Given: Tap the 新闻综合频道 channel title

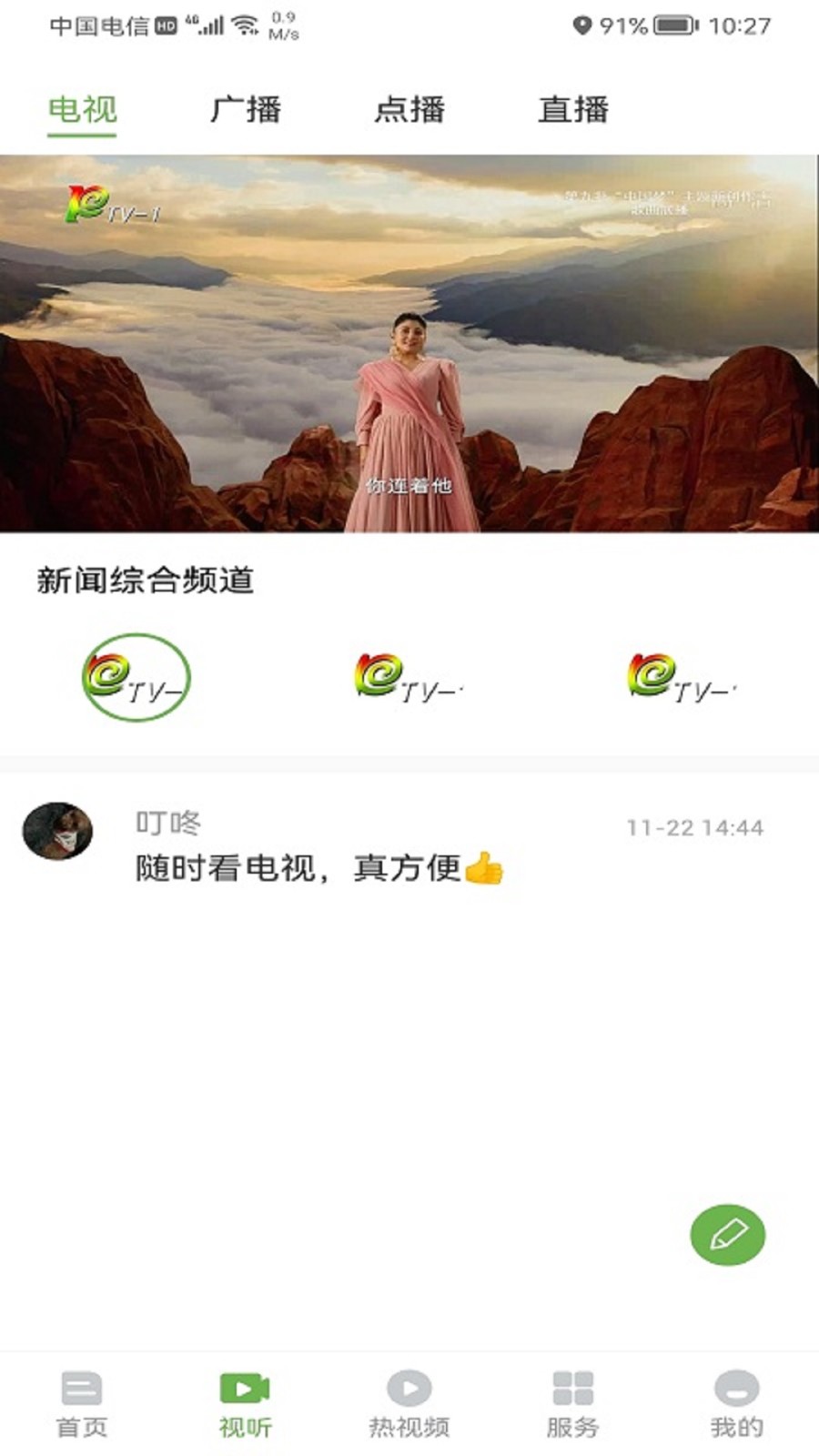Looking at the screenshot, I should (x=146, y=580).
